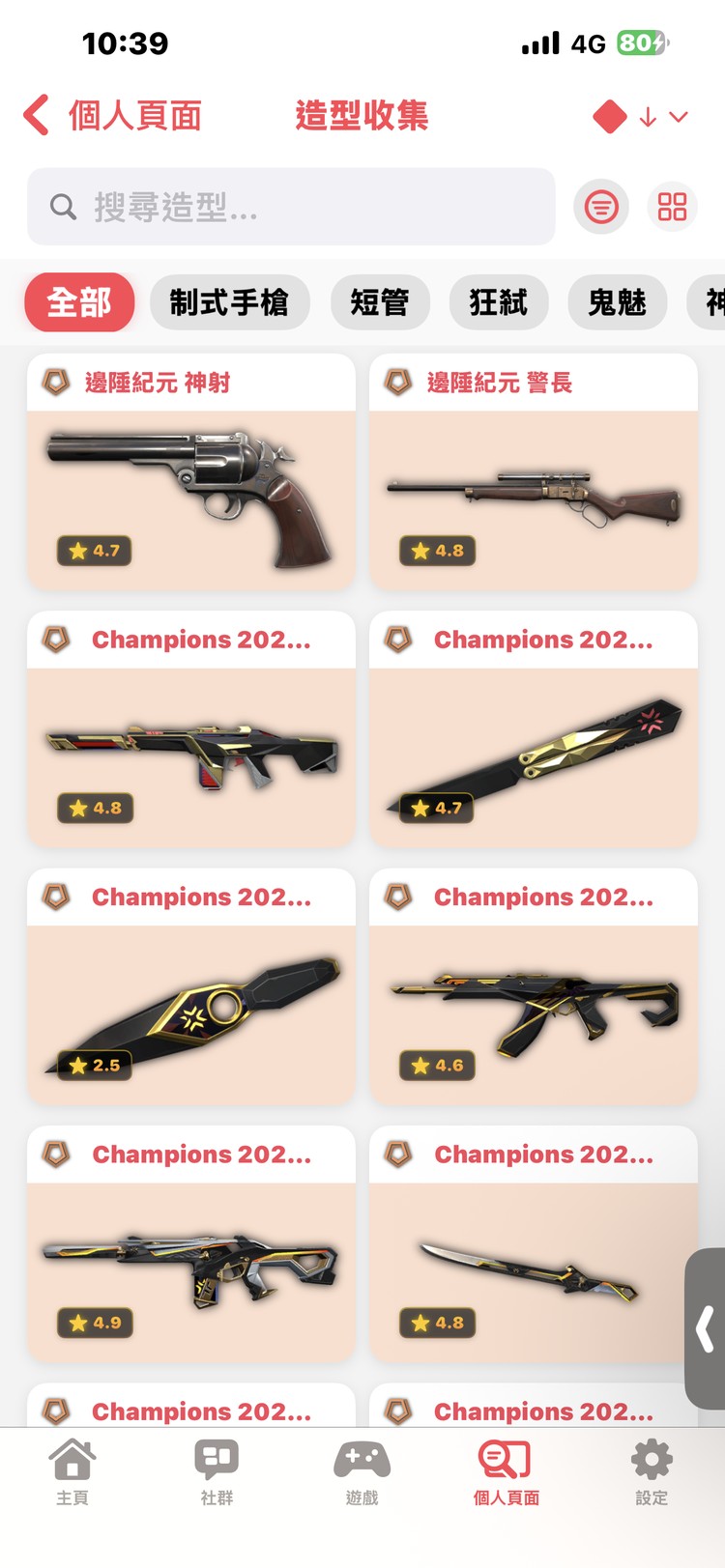View the Champions skin rated 4.6
This screenshot has width=725, height=1568.
coord(534,987)
